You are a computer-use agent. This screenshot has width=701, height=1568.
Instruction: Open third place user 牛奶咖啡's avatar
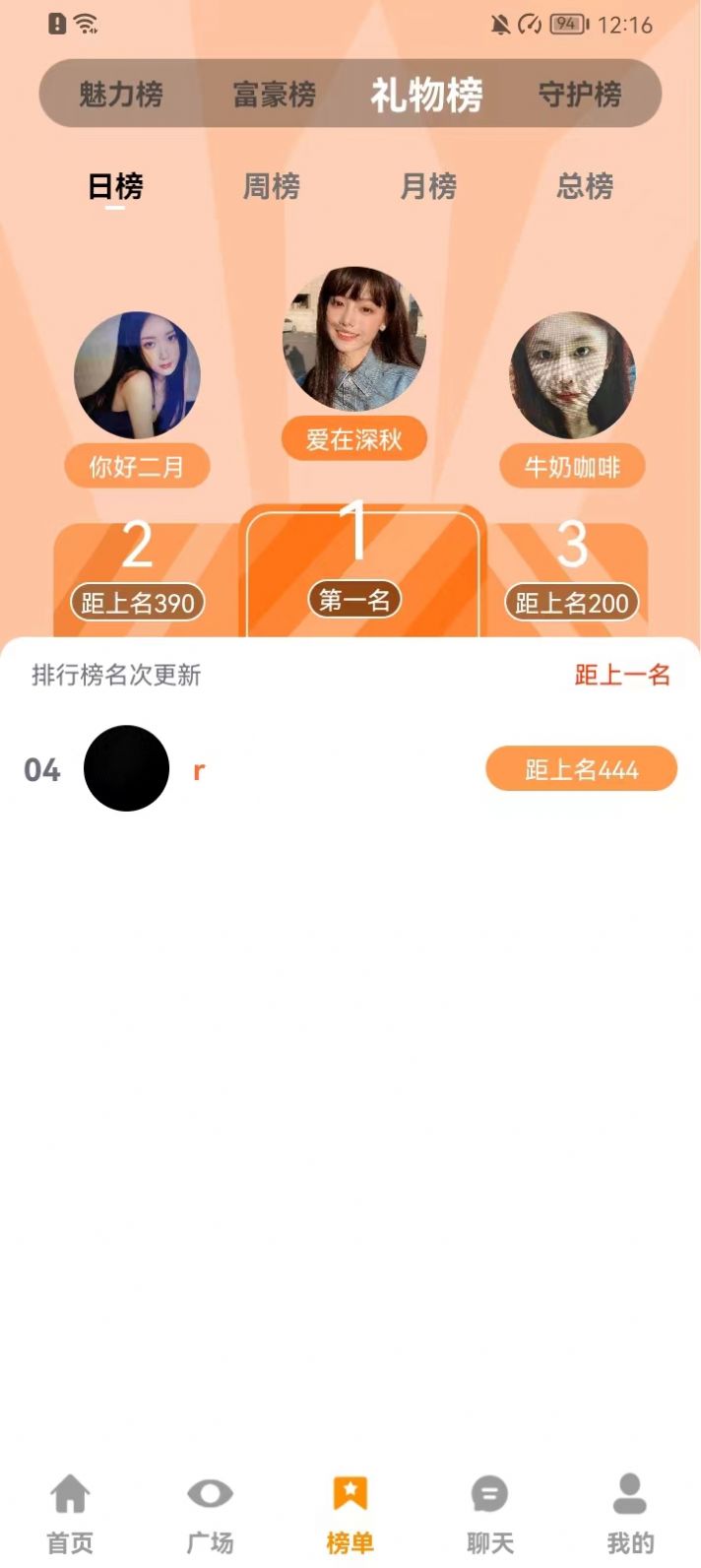[572, 375]
